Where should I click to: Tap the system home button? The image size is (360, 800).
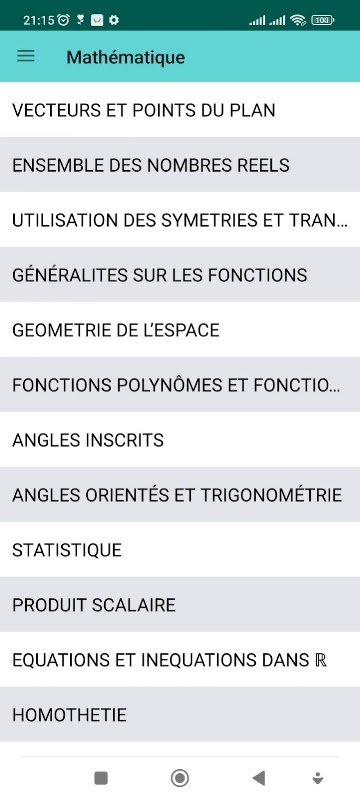pyautogui.click(x=179, y=778)
